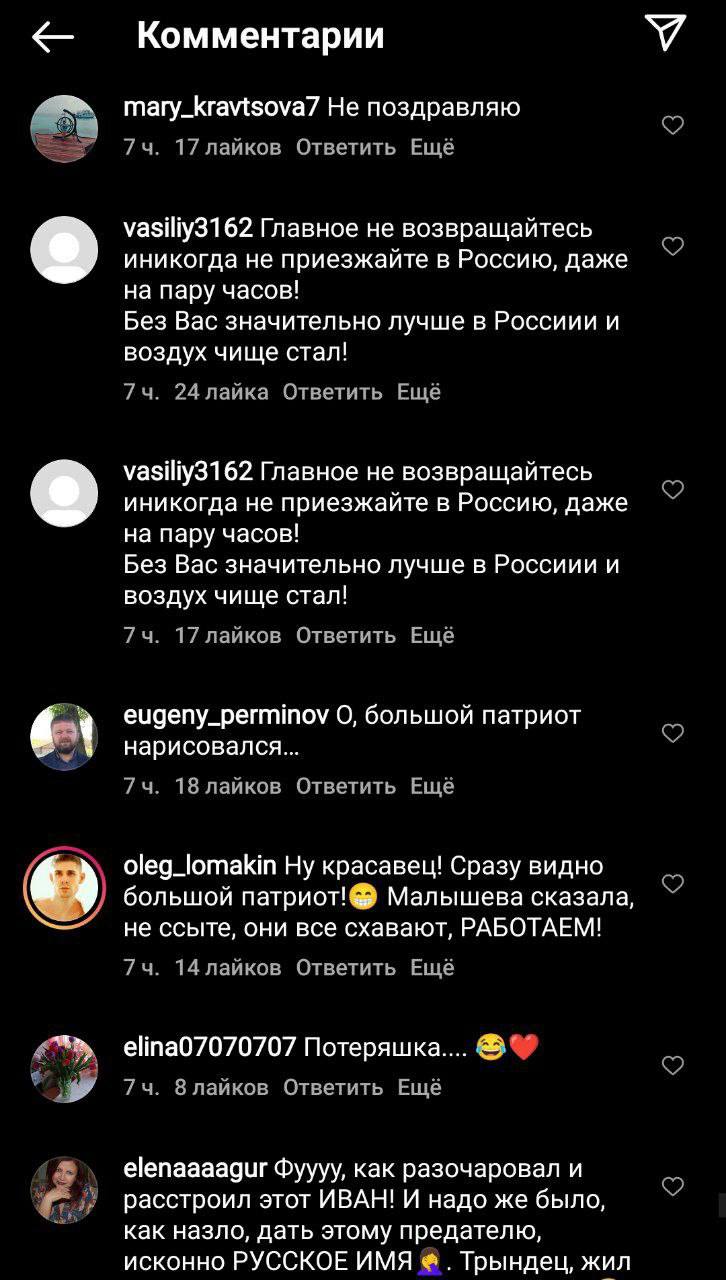Open the Ещё options under oleg_lomakin's comment
This screenshot has height=1280, width=726.
pyautogui.click(x=432, y=967)
